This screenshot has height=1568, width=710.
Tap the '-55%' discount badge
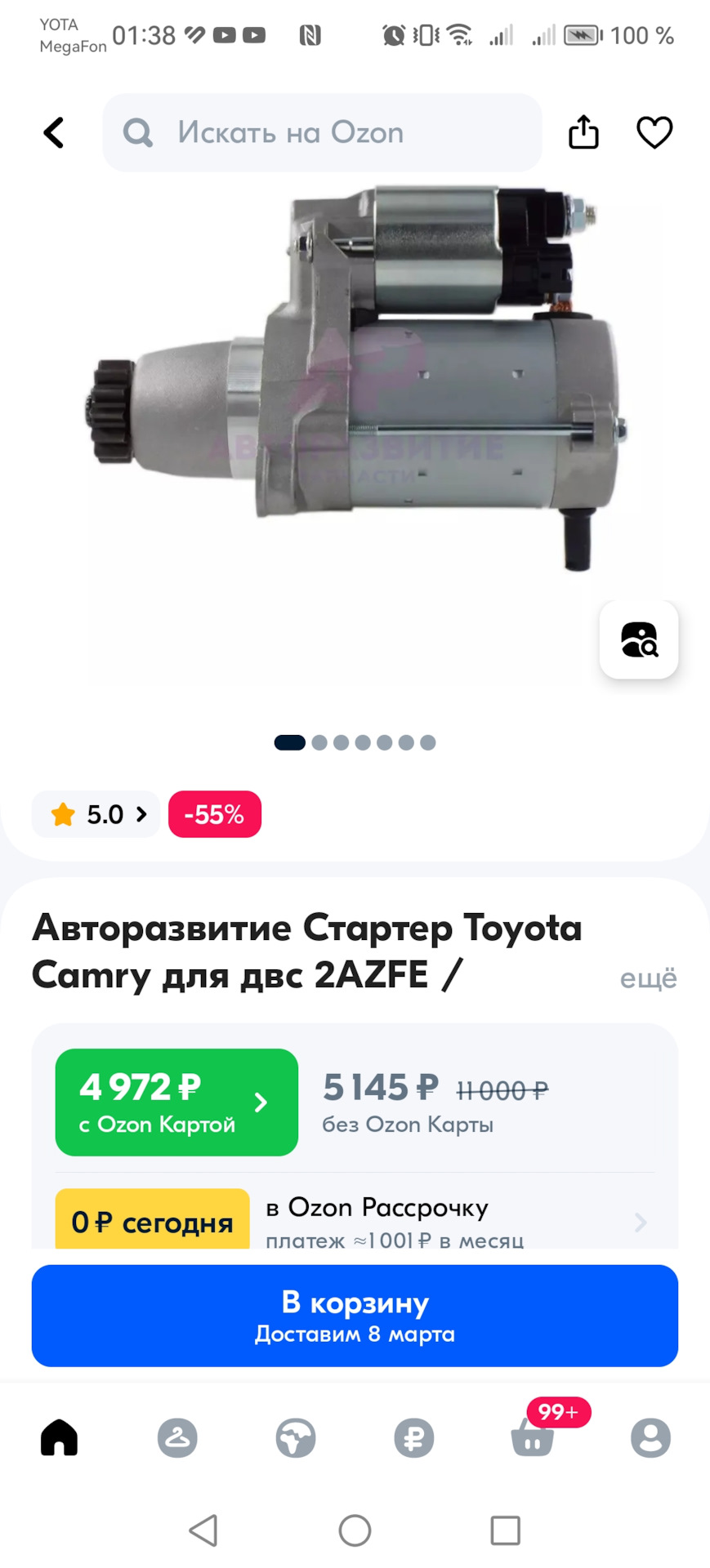(214, 813)
